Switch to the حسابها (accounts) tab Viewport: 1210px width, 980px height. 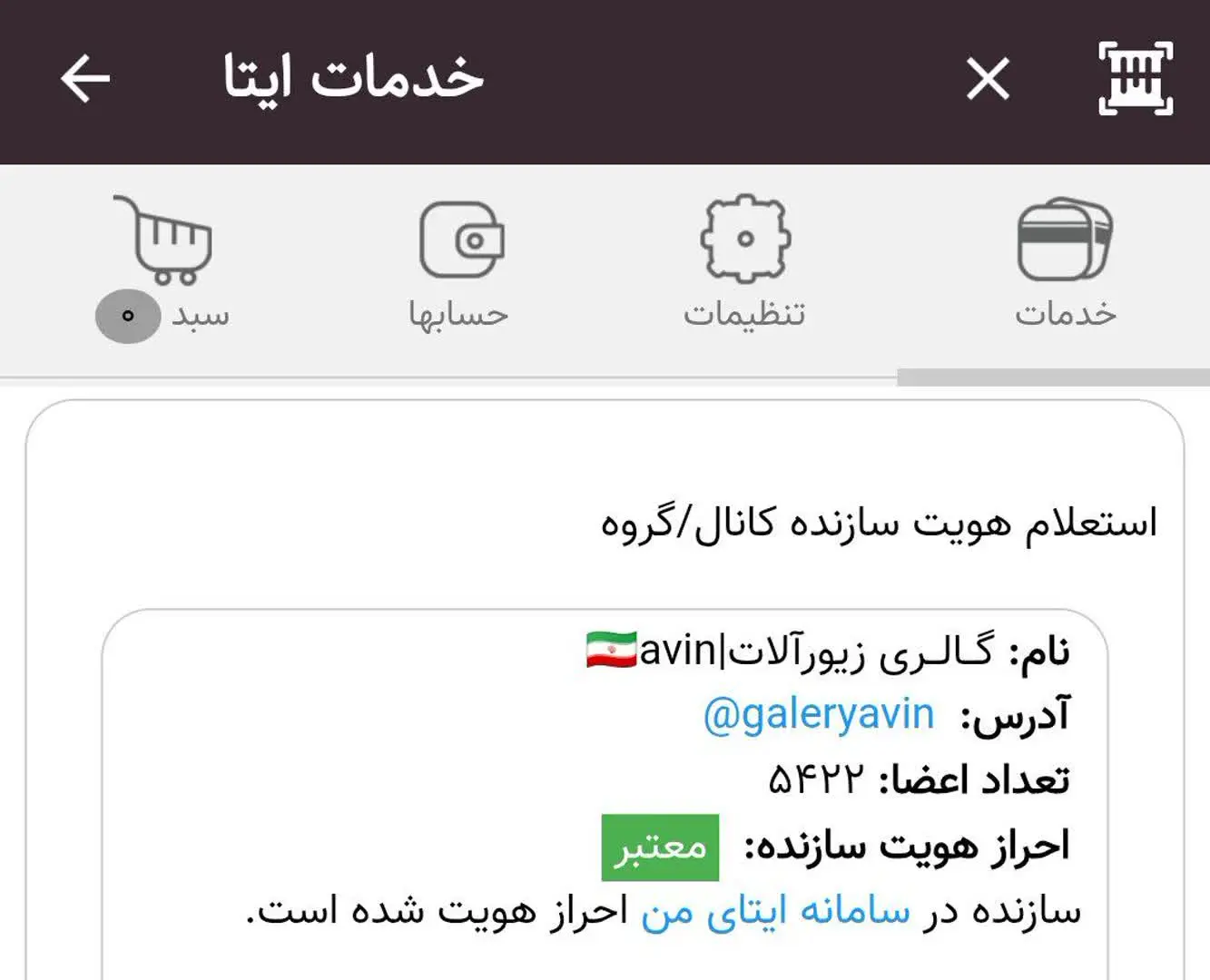pyautogui.click(x=459, y=264)
